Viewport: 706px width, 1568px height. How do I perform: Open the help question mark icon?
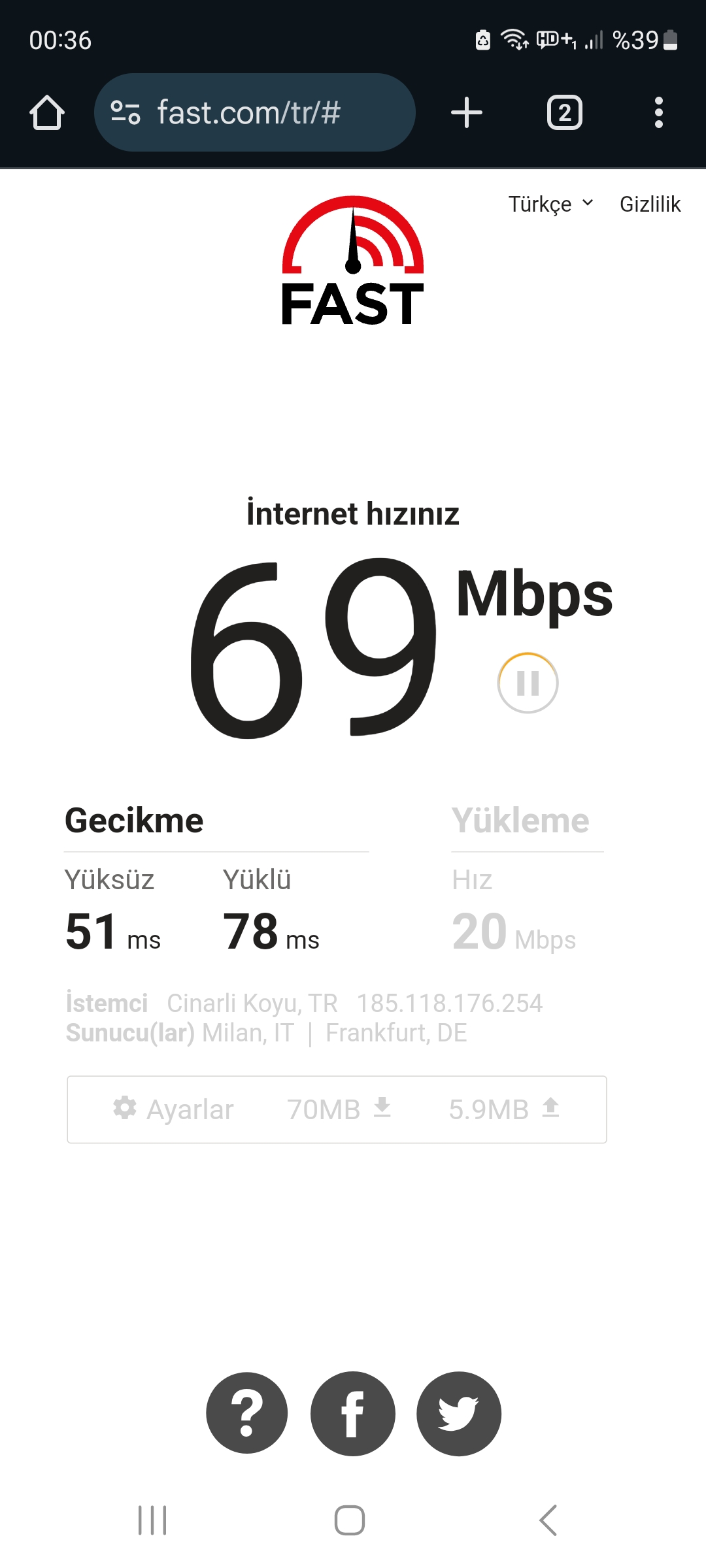(247, 1413)
